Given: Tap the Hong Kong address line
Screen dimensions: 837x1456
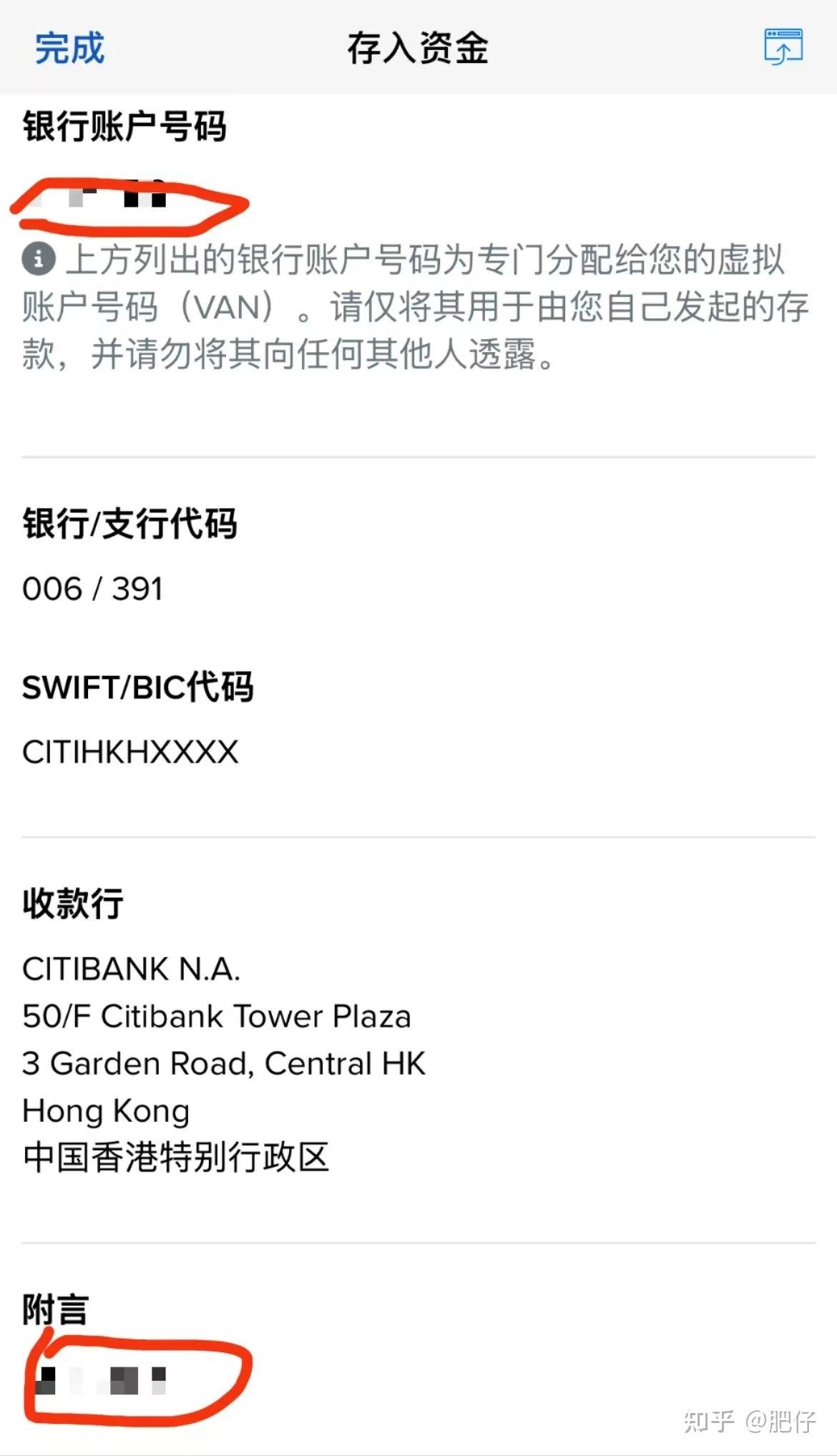Looking at the screenshot, I should (x=106, y=1111).
